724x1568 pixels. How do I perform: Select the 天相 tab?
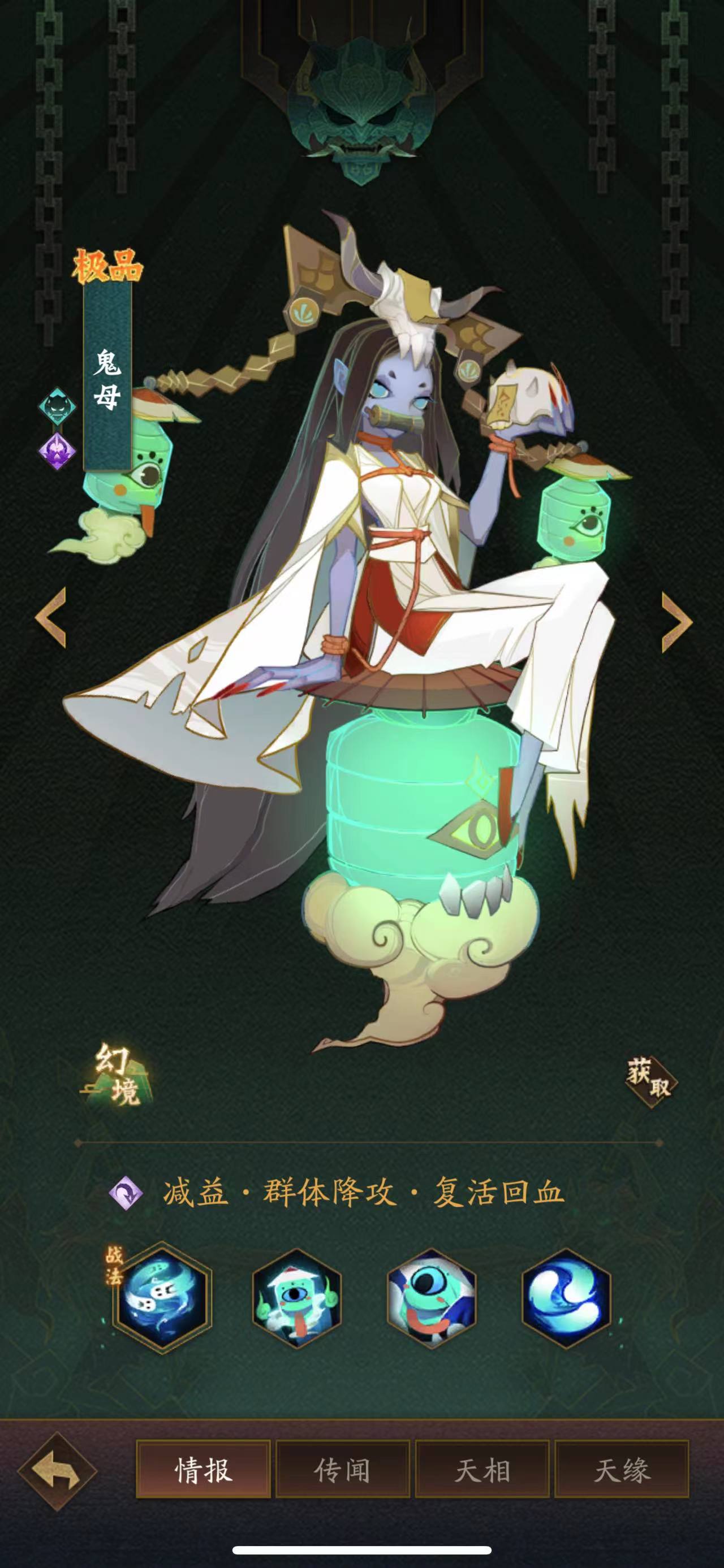pyautogui.click(x=482, y=1471)
